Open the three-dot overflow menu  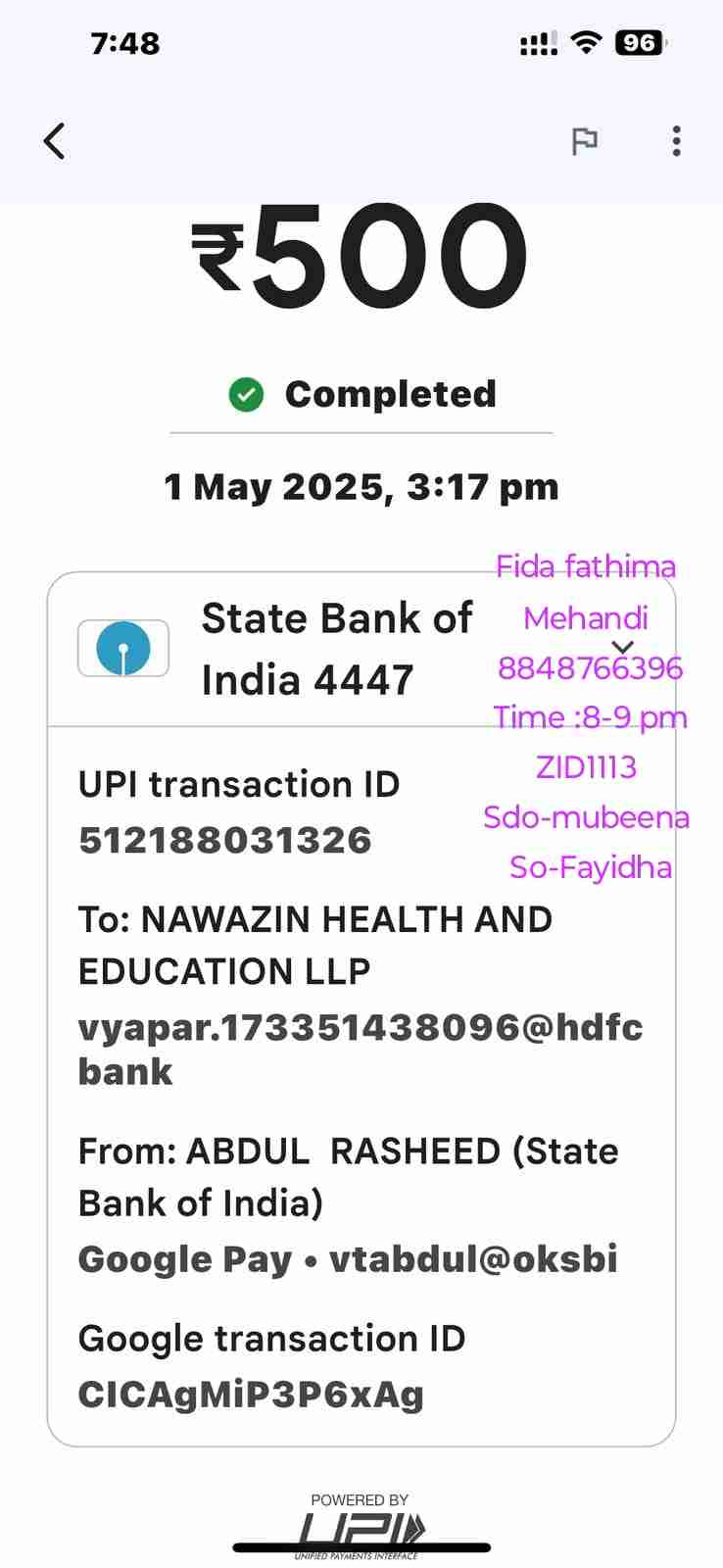tap(676, 141)
